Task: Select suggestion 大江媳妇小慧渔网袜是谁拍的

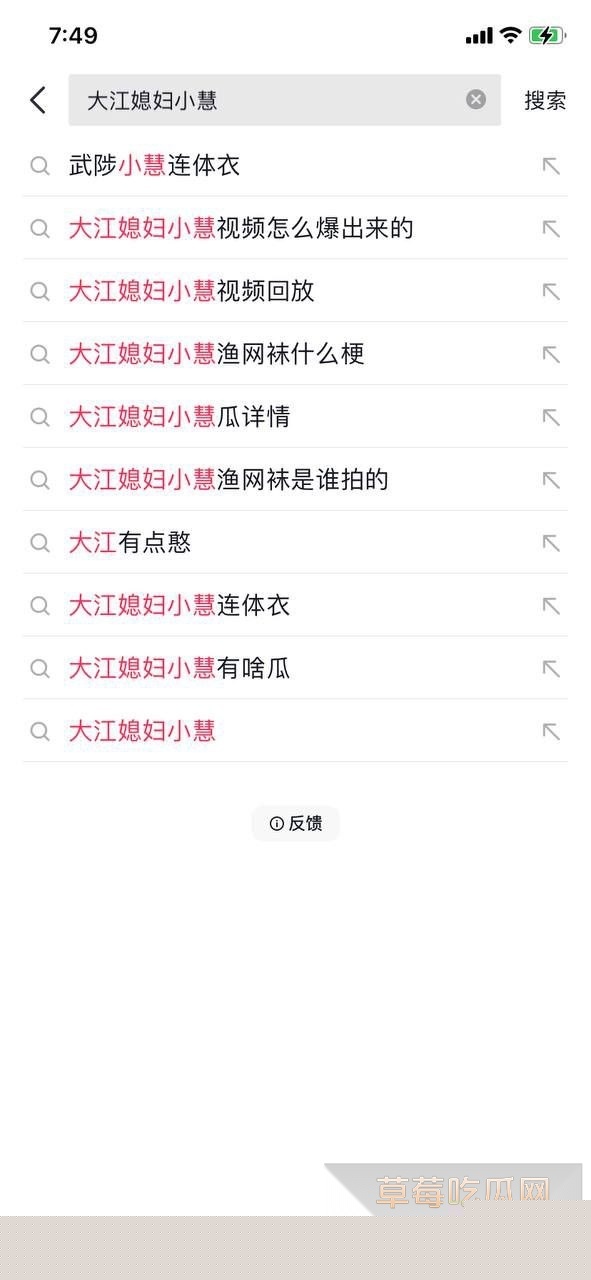Action: pos(295,480)
